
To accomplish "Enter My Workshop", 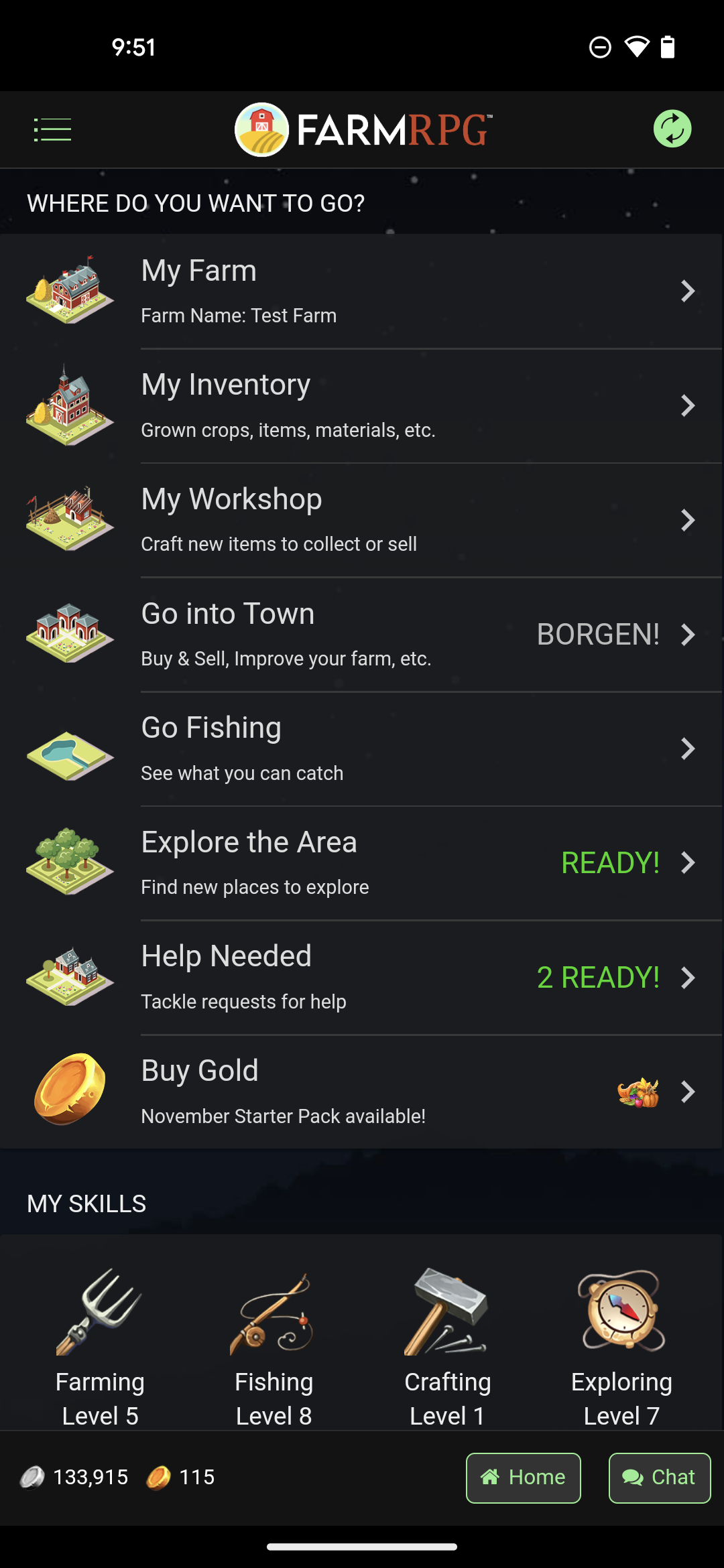I will coord(362,521).
